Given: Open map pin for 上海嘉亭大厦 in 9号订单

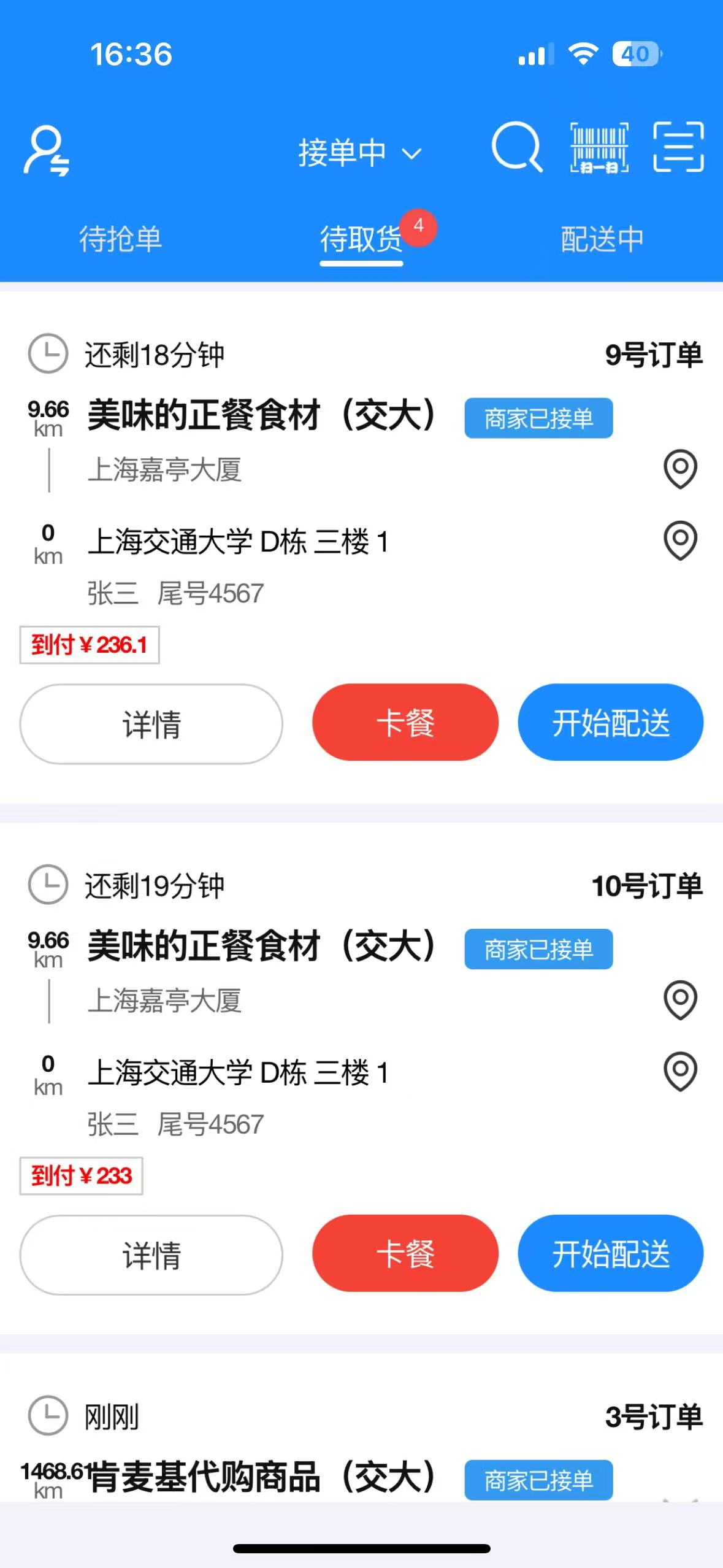Looking at the screenshot, I should click(681, 469).
